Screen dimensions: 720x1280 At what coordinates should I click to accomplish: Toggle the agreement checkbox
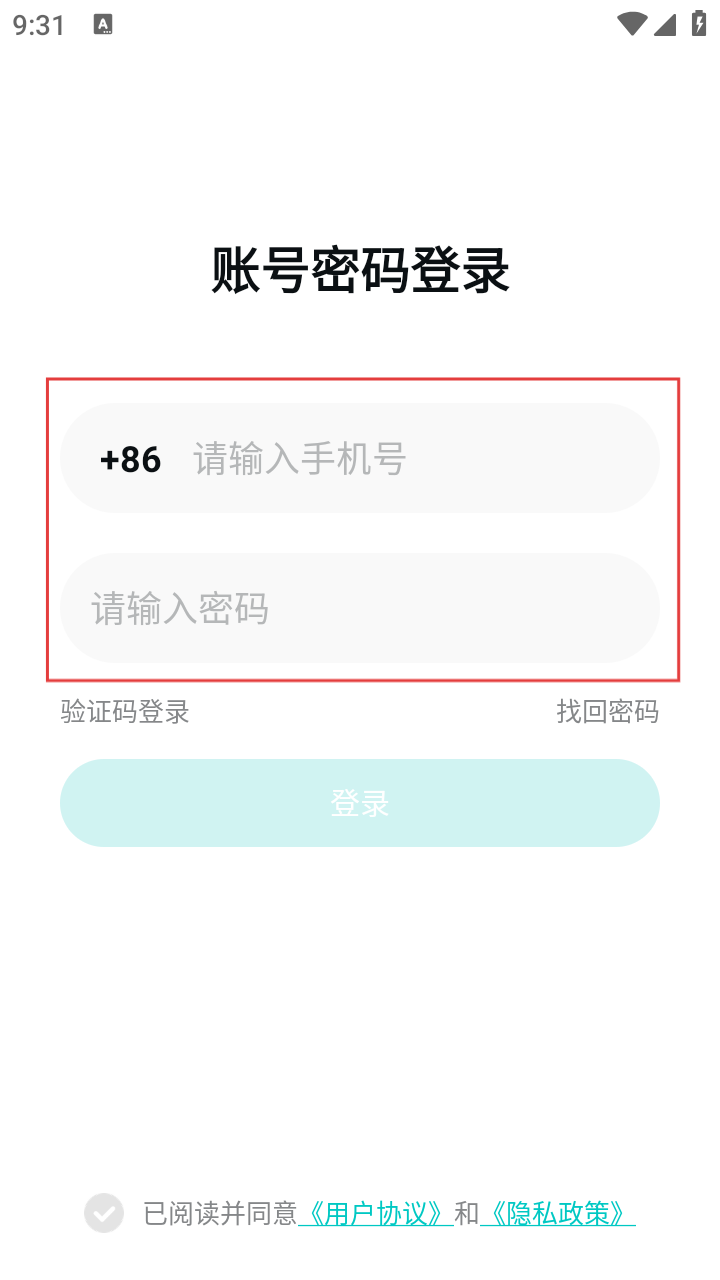[x=104, y=1213]
